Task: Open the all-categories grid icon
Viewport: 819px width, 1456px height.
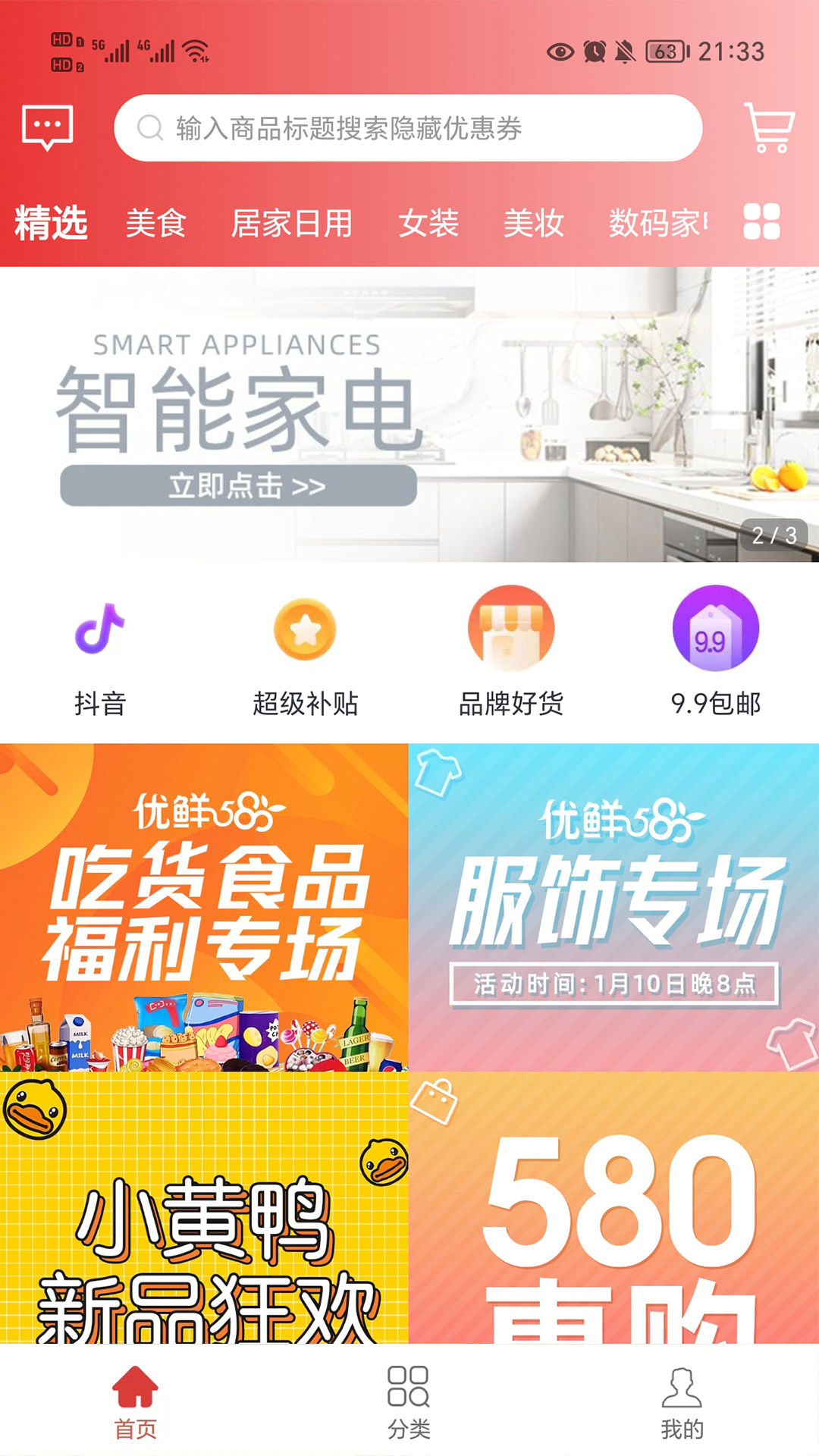Action: pyautogui.click(x=761, y=221)
